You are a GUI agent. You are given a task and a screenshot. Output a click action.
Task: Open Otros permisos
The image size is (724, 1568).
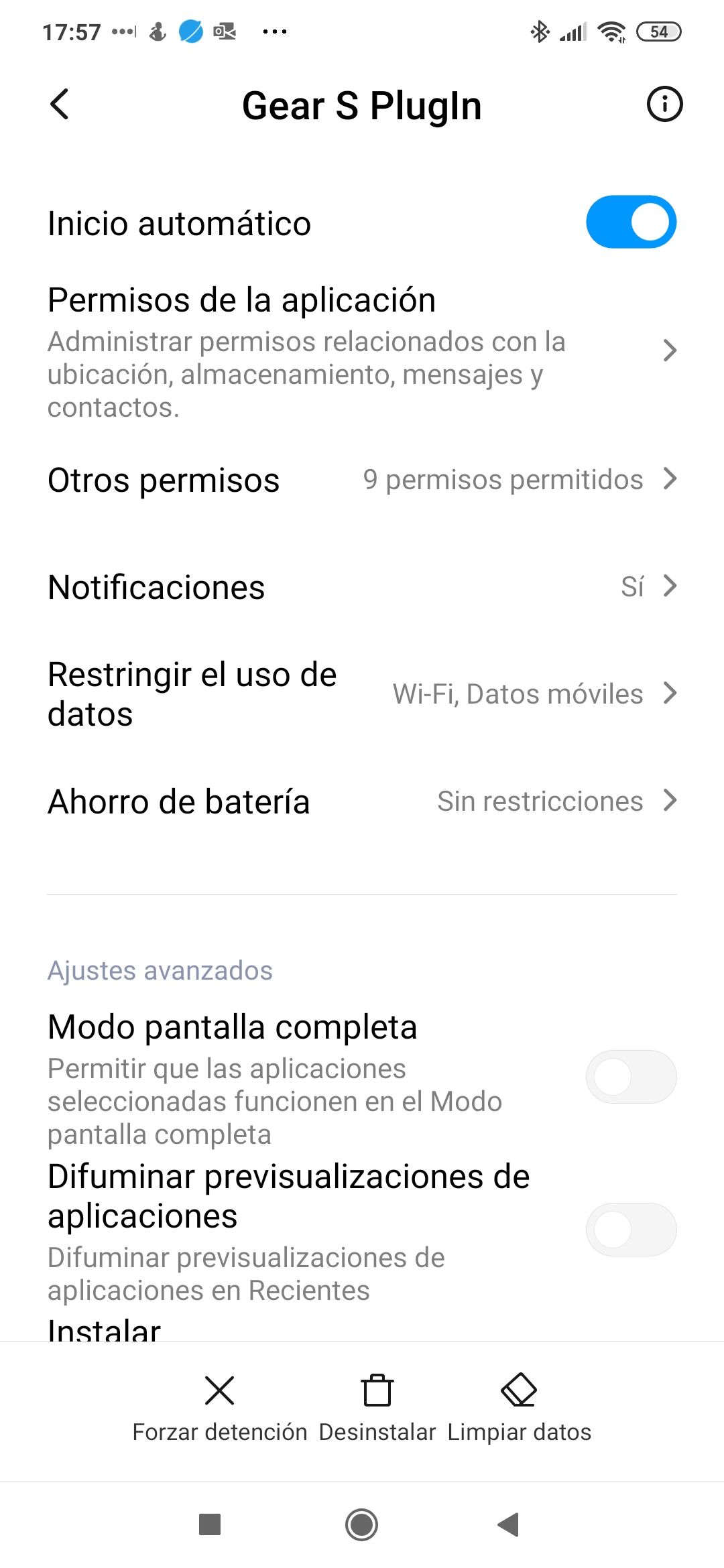(x=362, y=480)
